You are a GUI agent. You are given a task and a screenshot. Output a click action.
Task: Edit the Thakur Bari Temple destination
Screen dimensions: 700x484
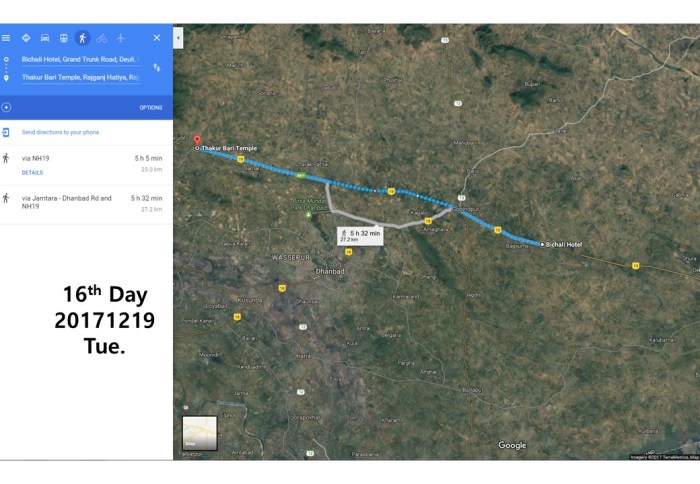click(80, 77)
